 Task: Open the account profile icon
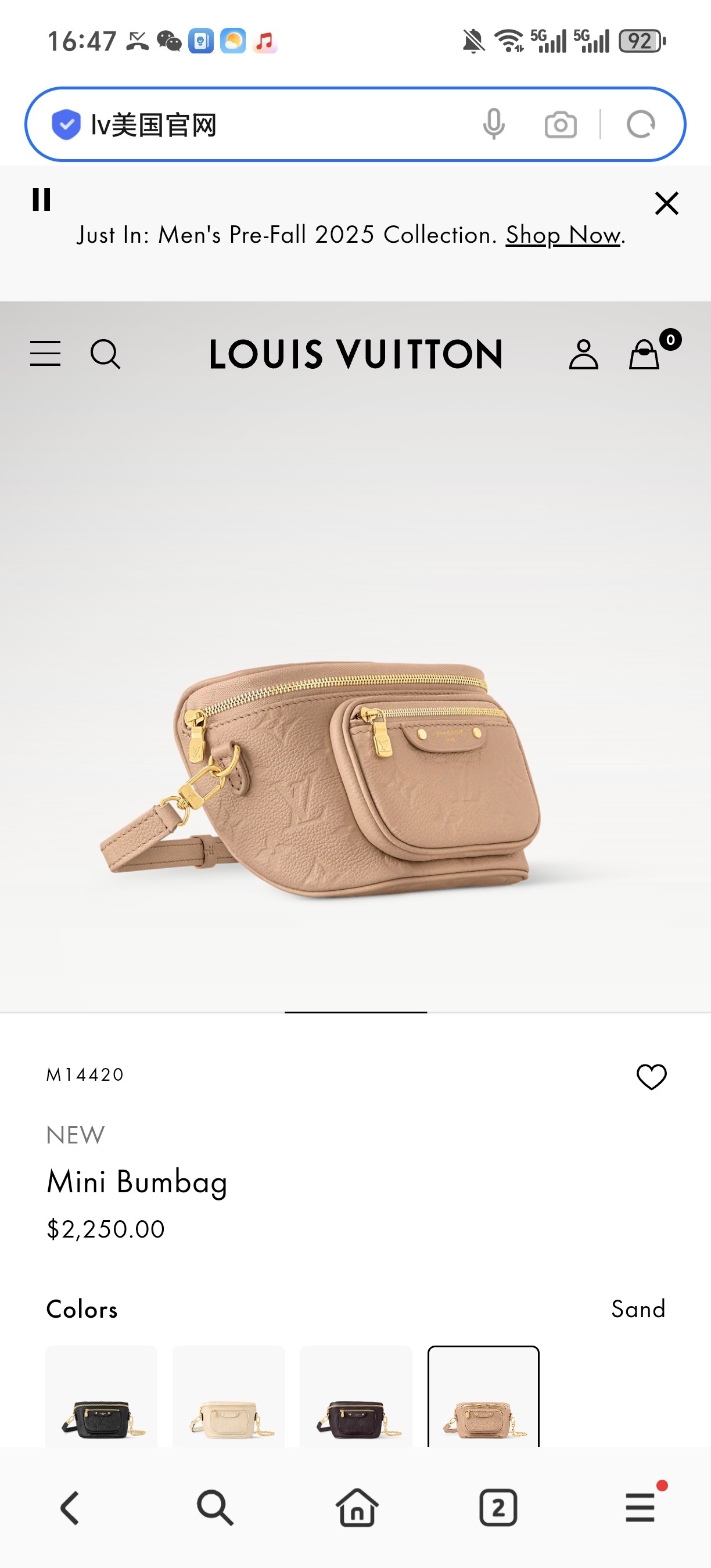click(x=583, y=354)
